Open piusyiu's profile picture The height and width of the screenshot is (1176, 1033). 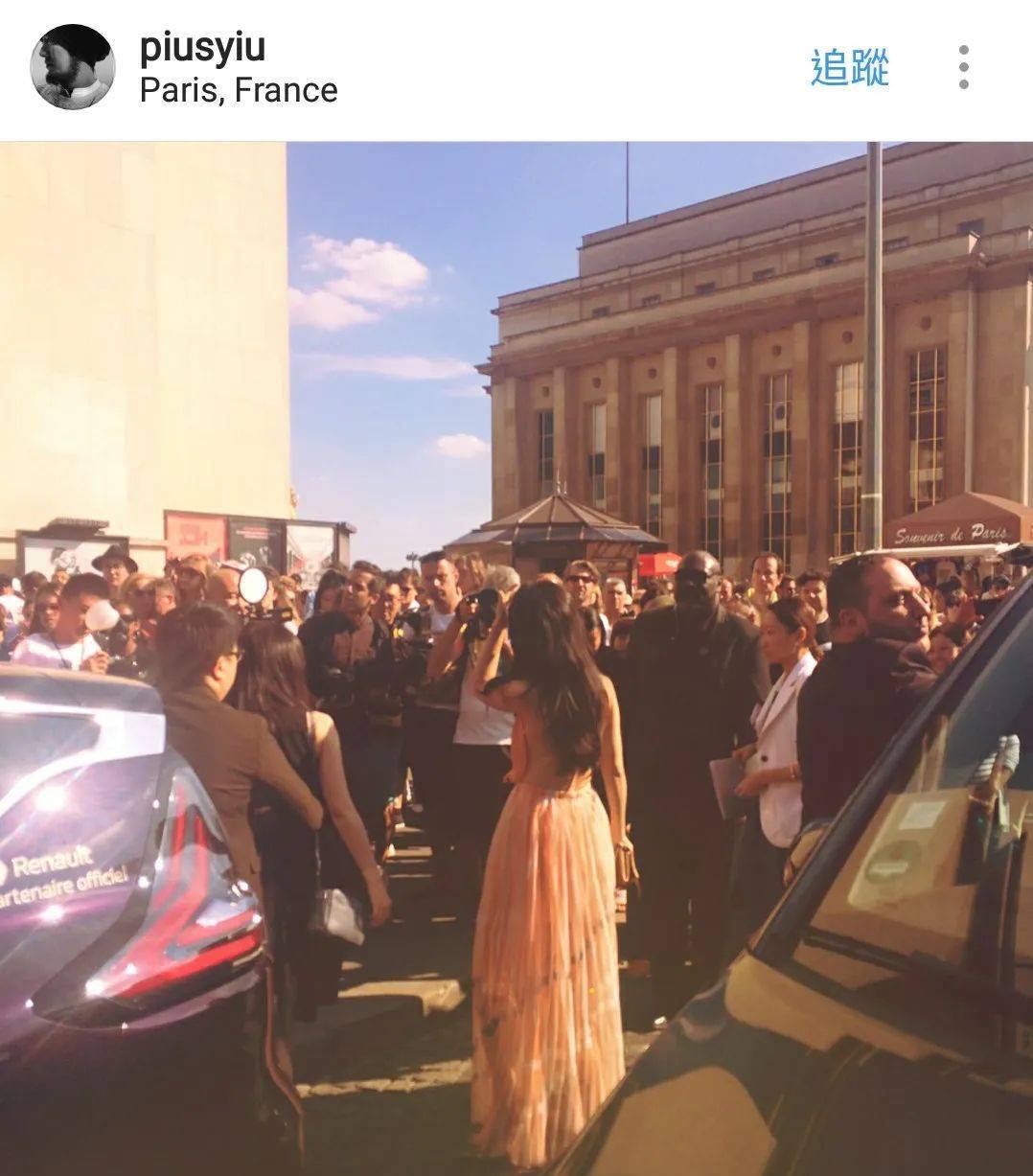click(73, 67)
